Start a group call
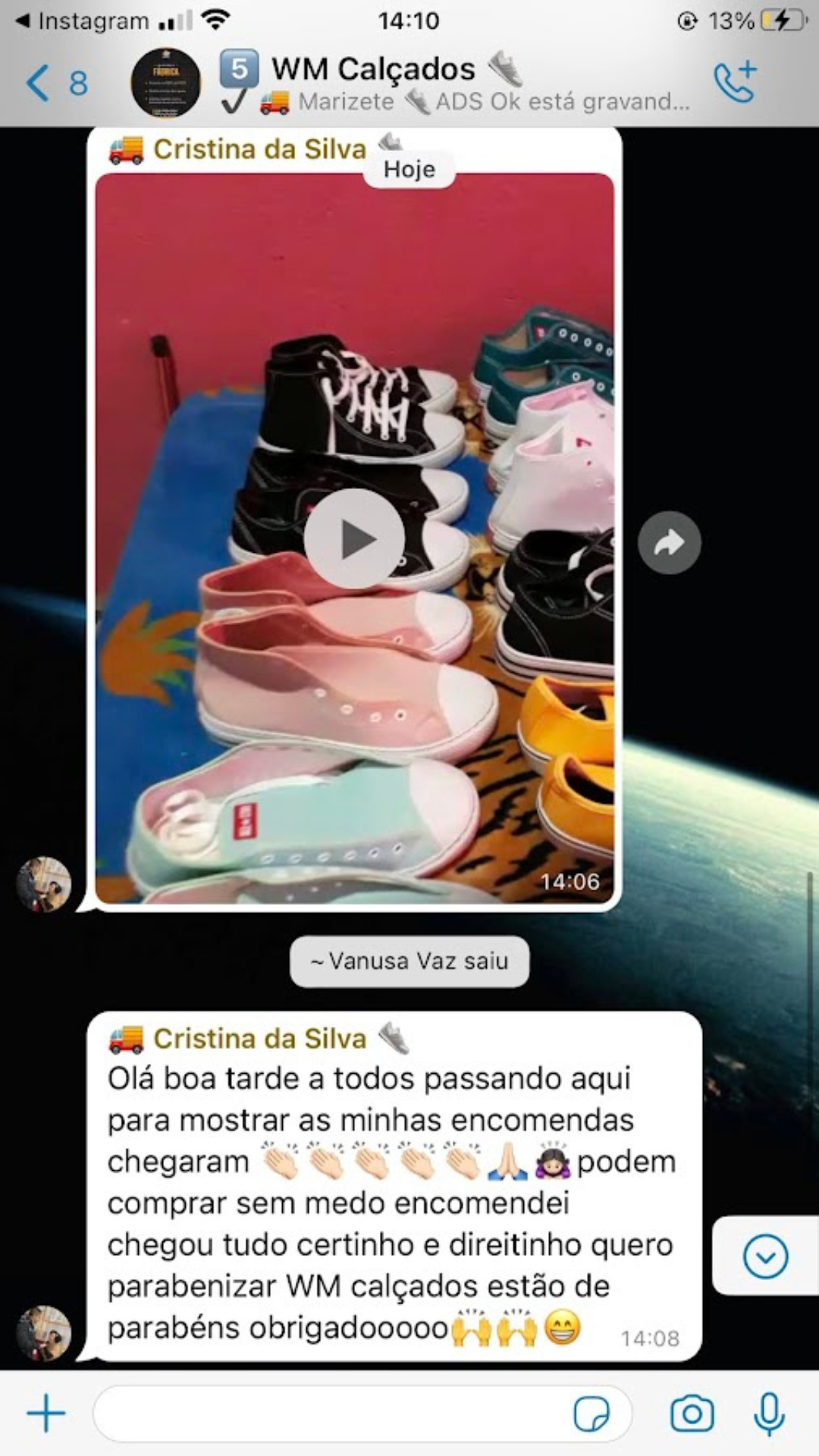The width and height of the screenshot is (819, 1456). coord(734,82)
